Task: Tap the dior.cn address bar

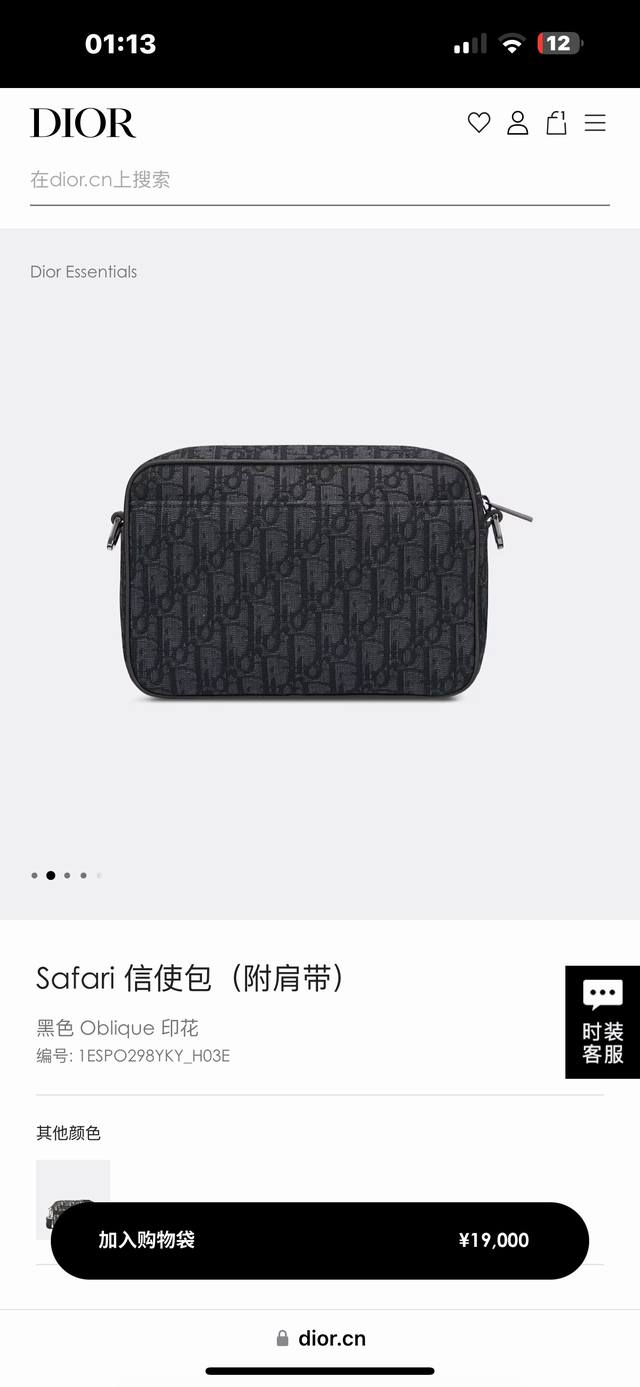Action: 320,1338
